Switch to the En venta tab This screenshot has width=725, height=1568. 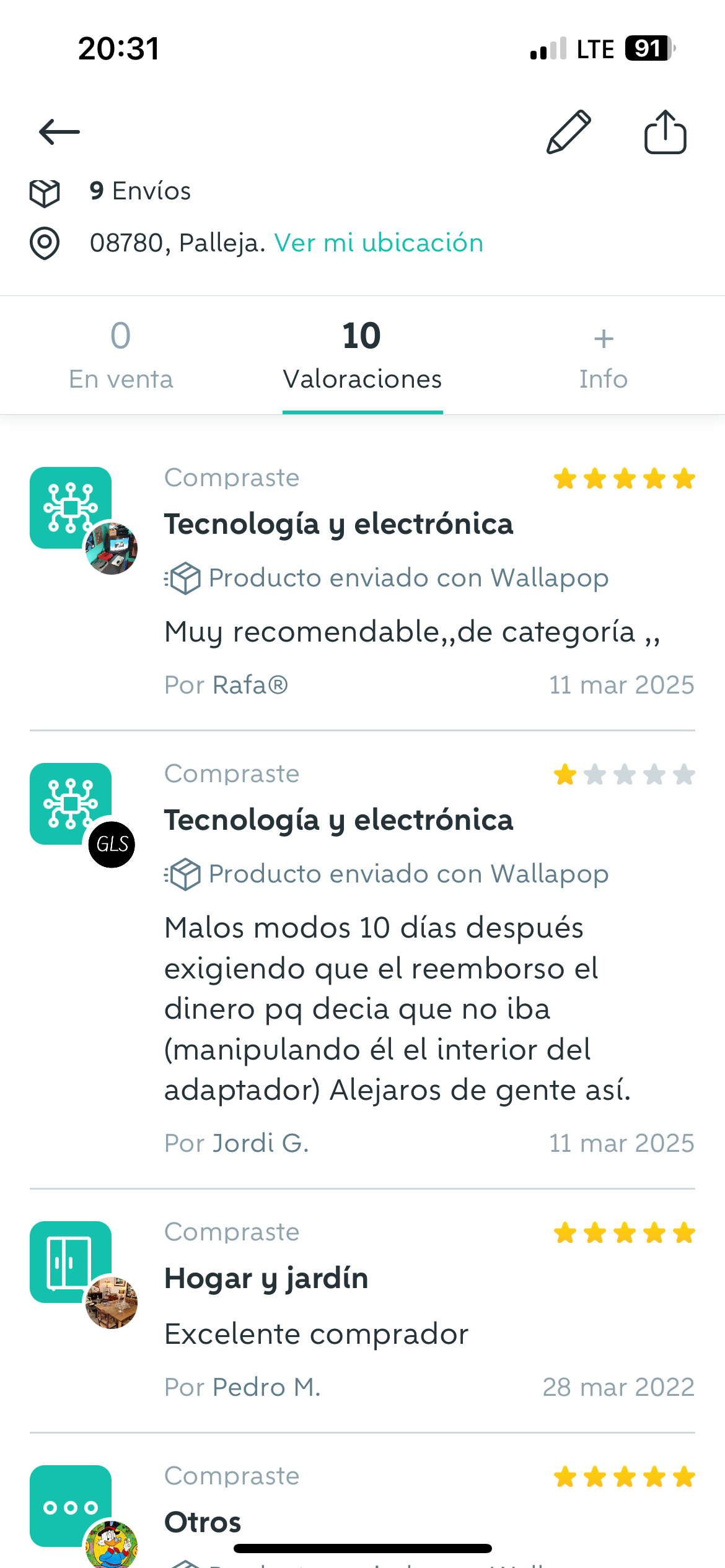(121, 355)
